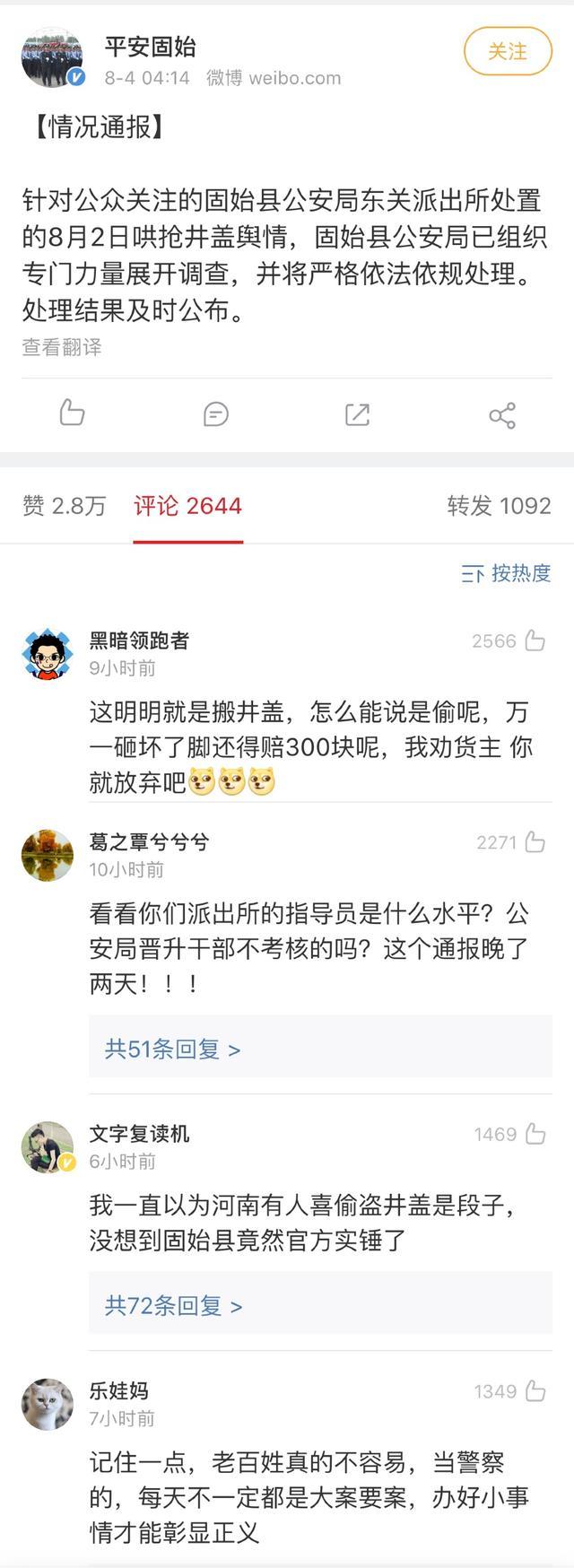Like 黑暗领跑者's comment
This screenshot has width=574, height=1568.
535,640
